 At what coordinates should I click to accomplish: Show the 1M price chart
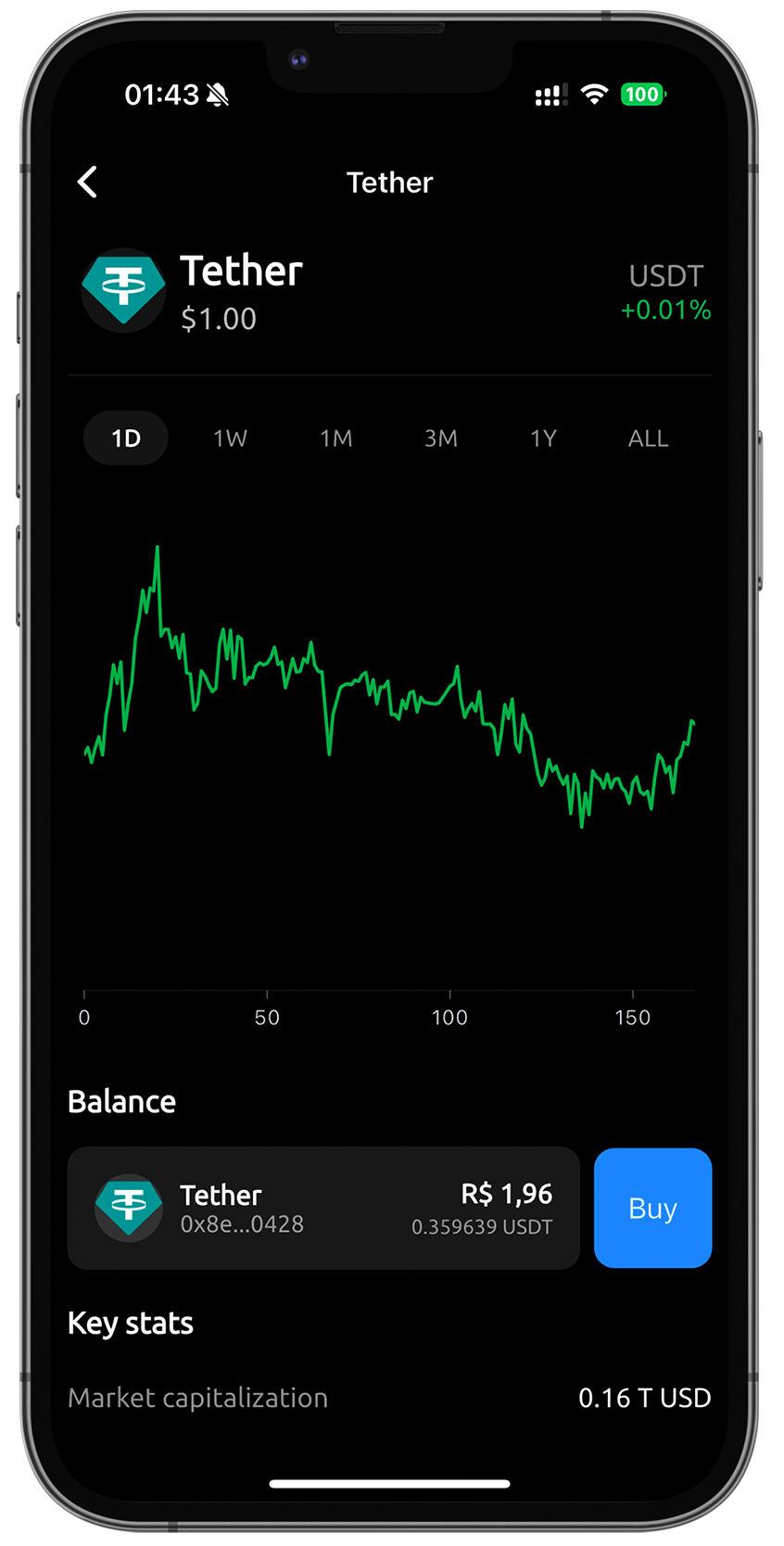tap(336, 438)
